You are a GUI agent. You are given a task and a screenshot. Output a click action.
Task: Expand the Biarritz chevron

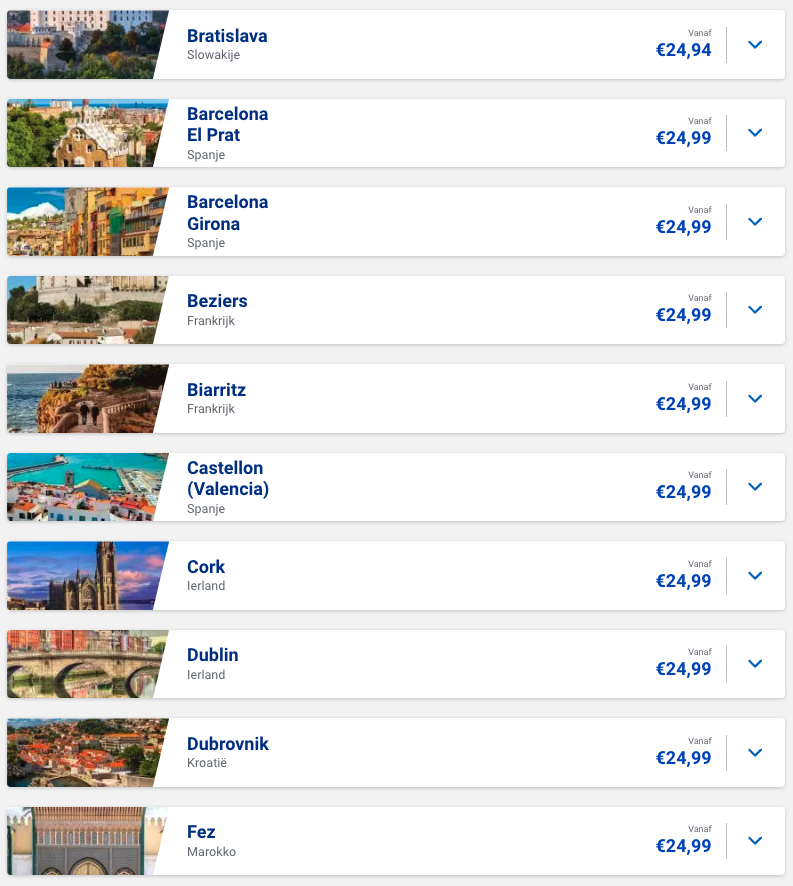pos(755,399)
